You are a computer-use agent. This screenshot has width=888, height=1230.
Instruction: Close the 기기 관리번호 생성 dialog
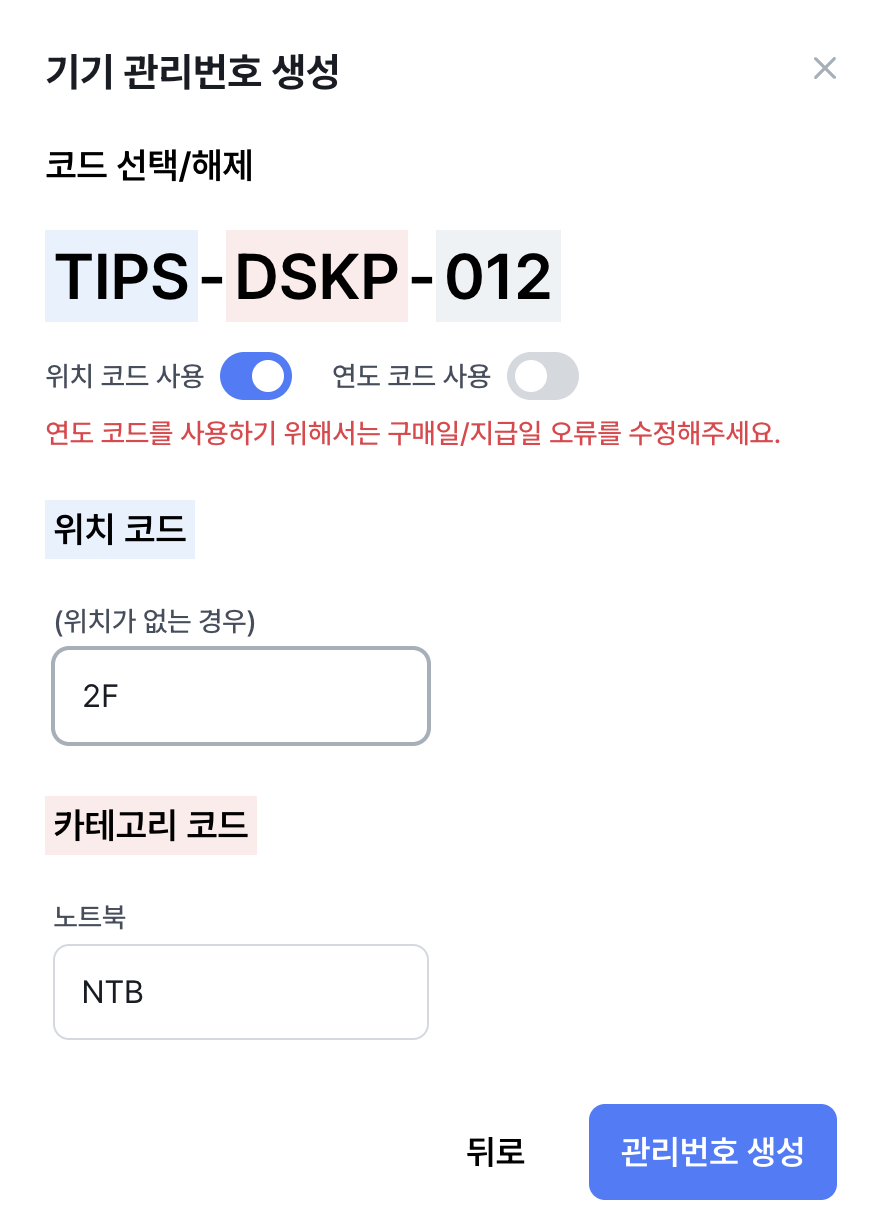(x=824, y=69)
